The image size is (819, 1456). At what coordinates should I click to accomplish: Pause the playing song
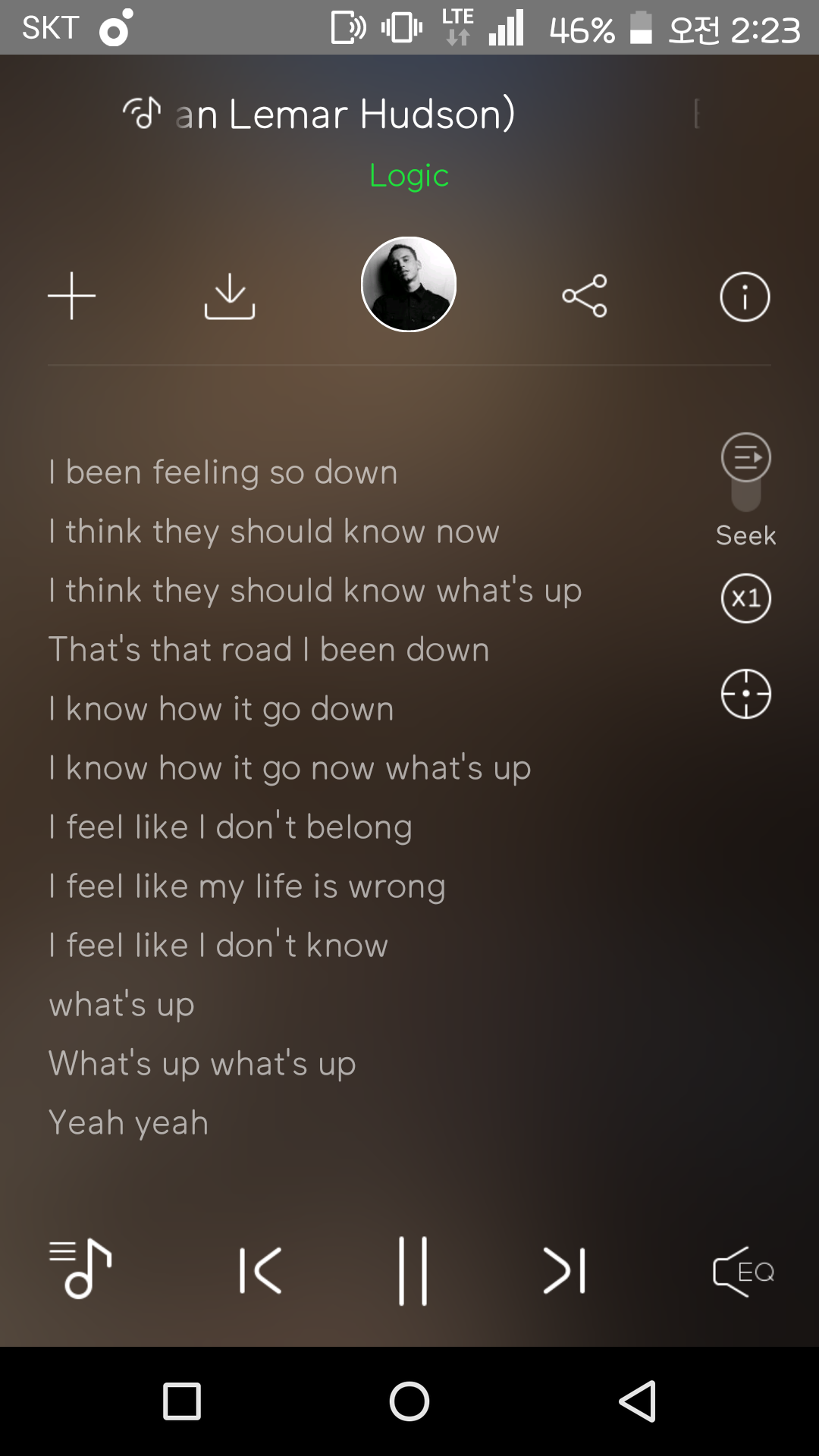[413, 1270]
